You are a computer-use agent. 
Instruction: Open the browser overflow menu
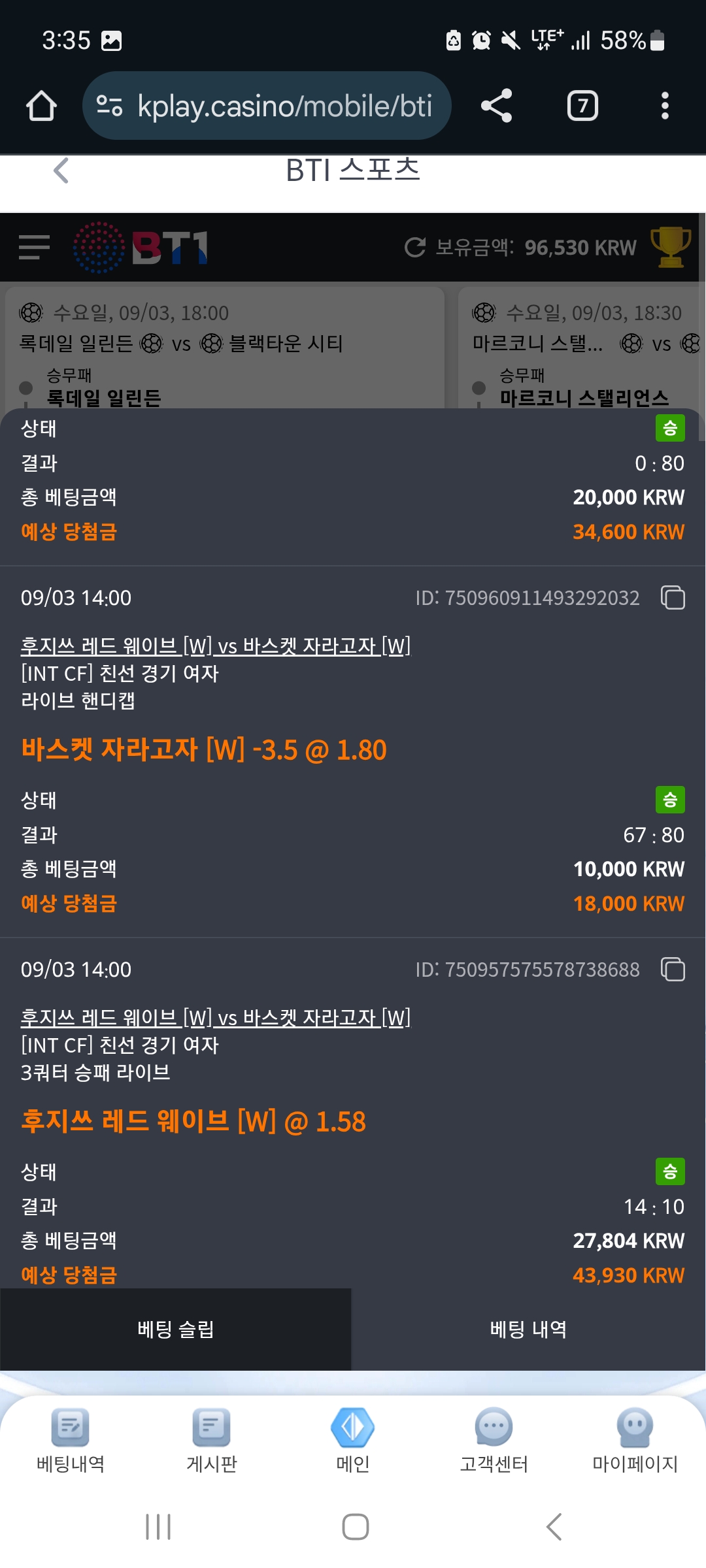pos(665,106)
